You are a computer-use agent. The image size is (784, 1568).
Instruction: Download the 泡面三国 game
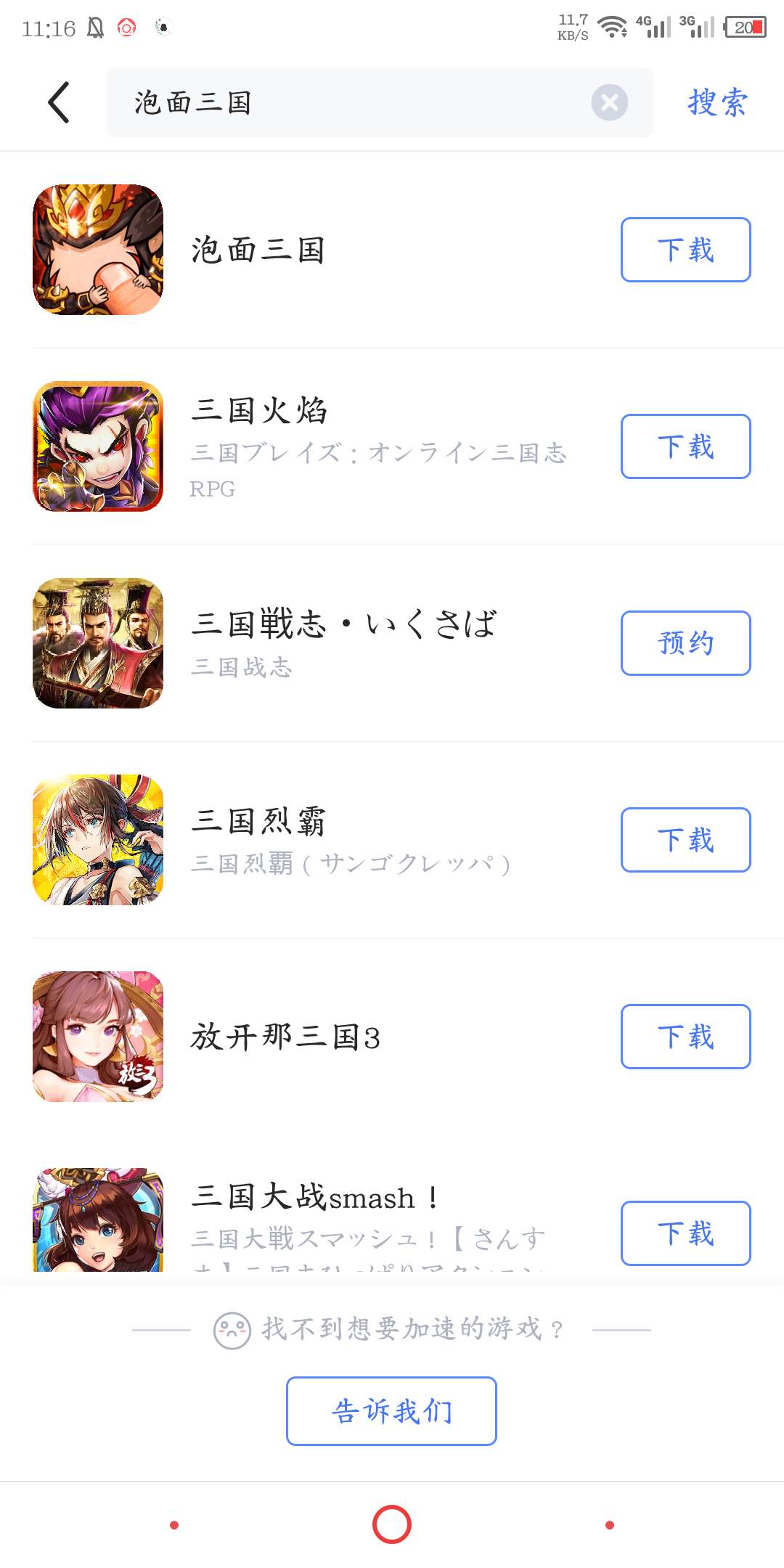pyautogui.click(x=685, y=249)
